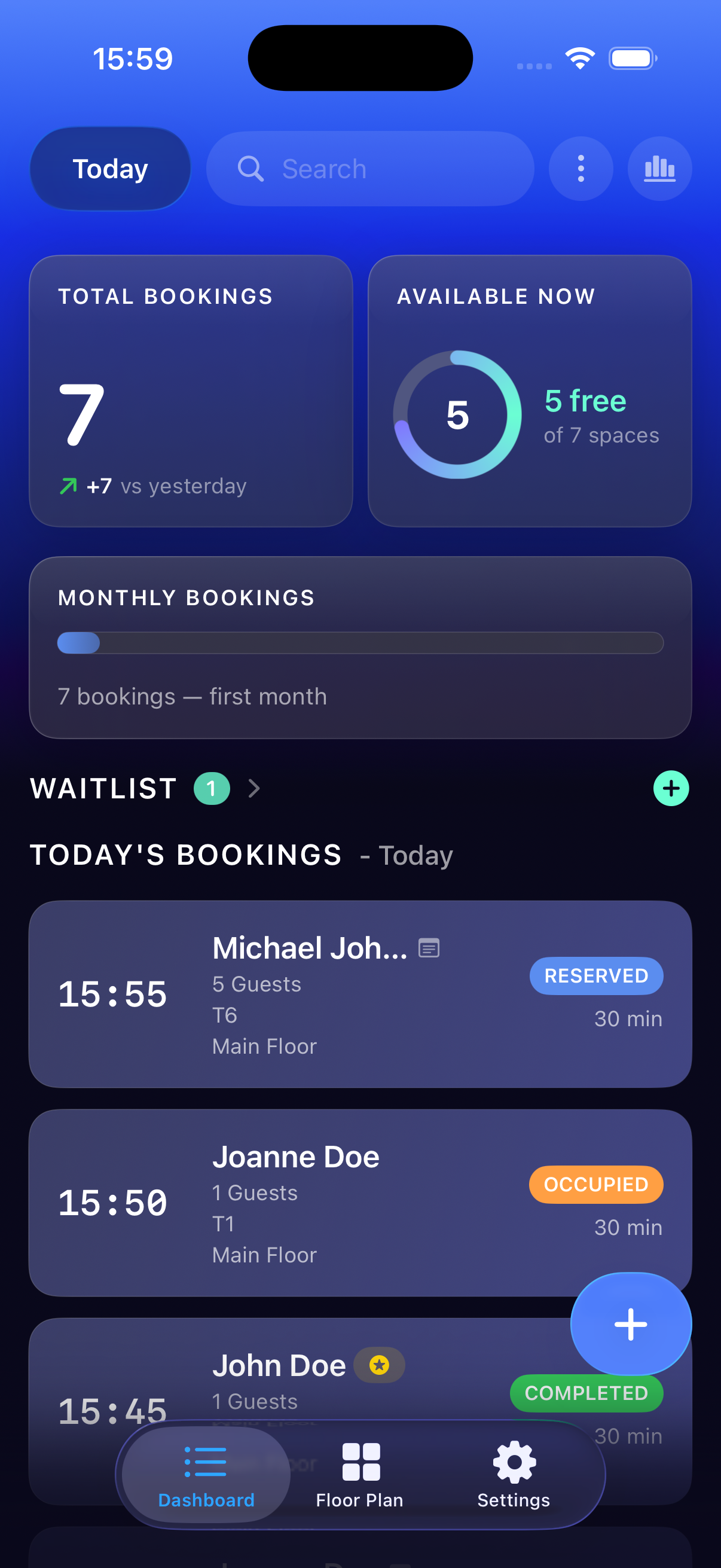This screenshot has width=721, height=1568.
Task: Click the Monthly Bookings progress bar
Action: (x=360, y=643)
